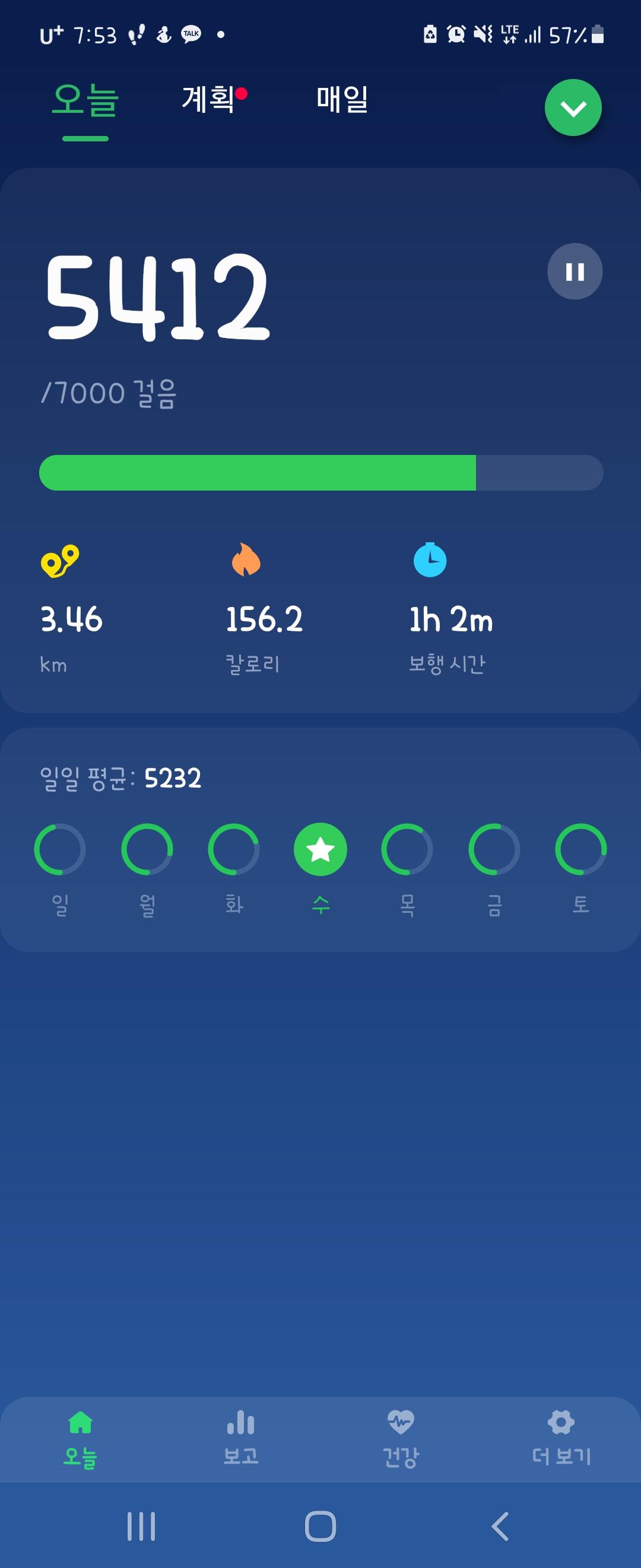Switch to the 매일 top tab
This screenshot has height=1568, width=641.
tap(342, 99)
